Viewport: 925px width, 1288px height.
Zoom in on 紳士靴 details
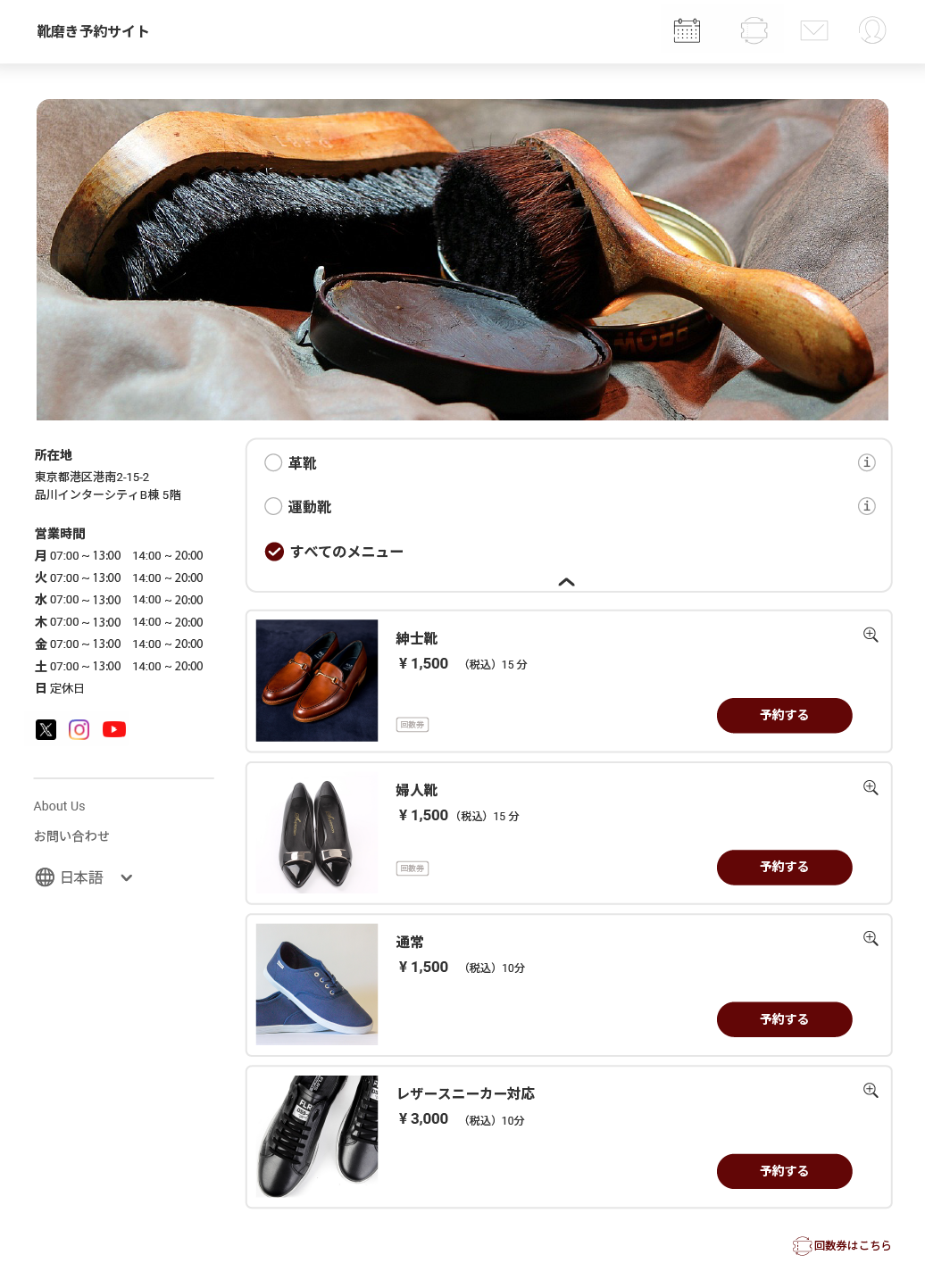871,635
